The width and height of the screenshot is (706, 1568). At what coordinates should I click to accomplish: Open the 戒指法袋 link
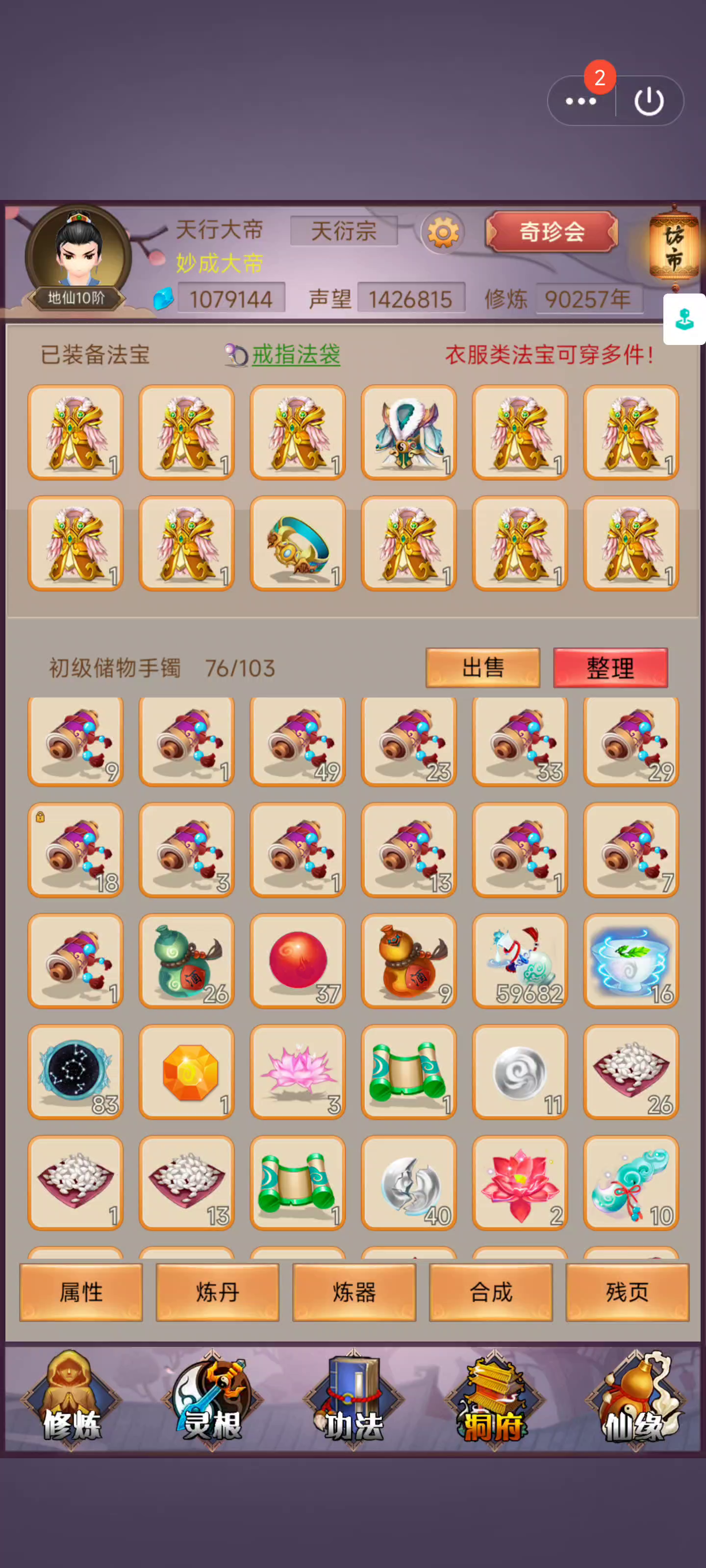point(296,355)
